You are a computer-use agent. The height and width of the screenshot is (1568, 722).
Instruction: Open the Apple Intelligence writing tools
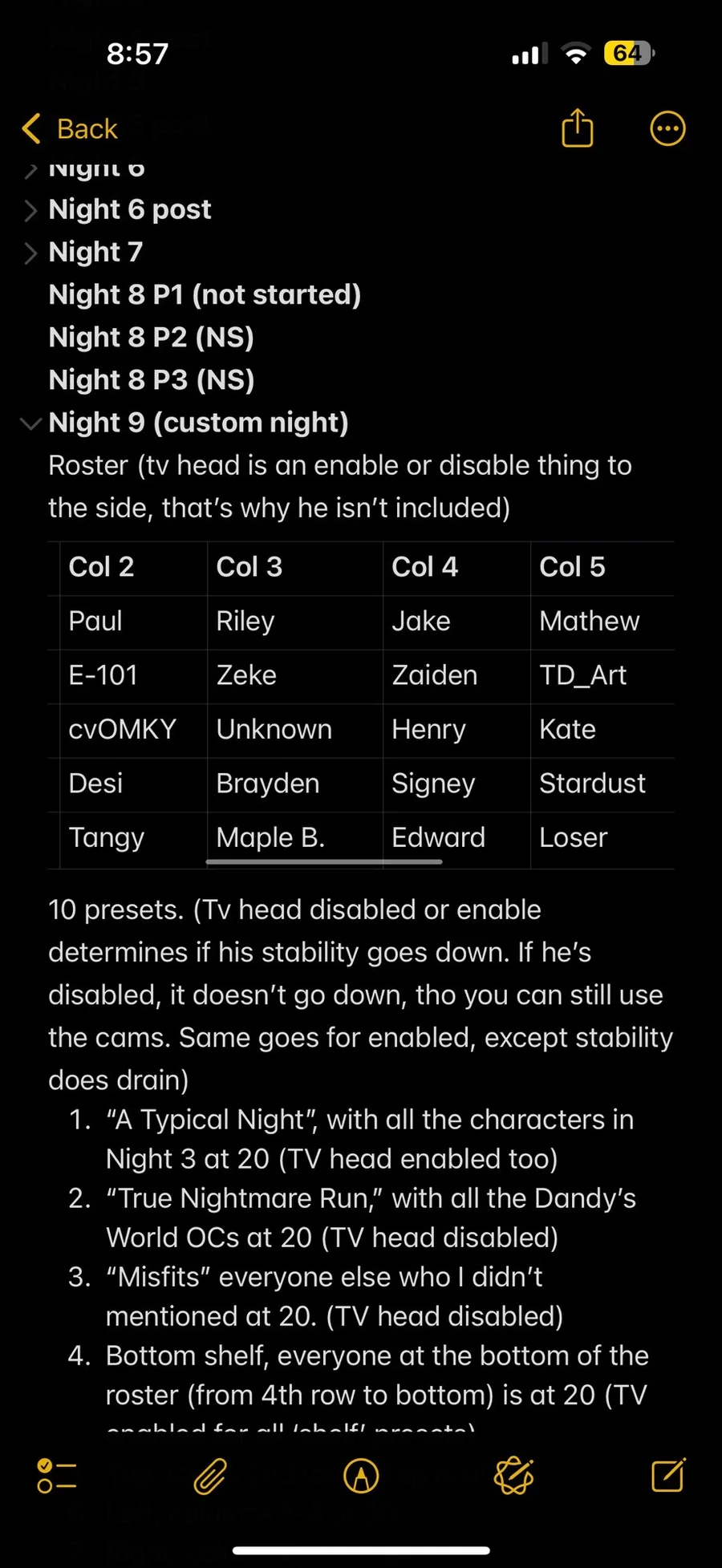pyautogui.click(x=513, y=1476)
